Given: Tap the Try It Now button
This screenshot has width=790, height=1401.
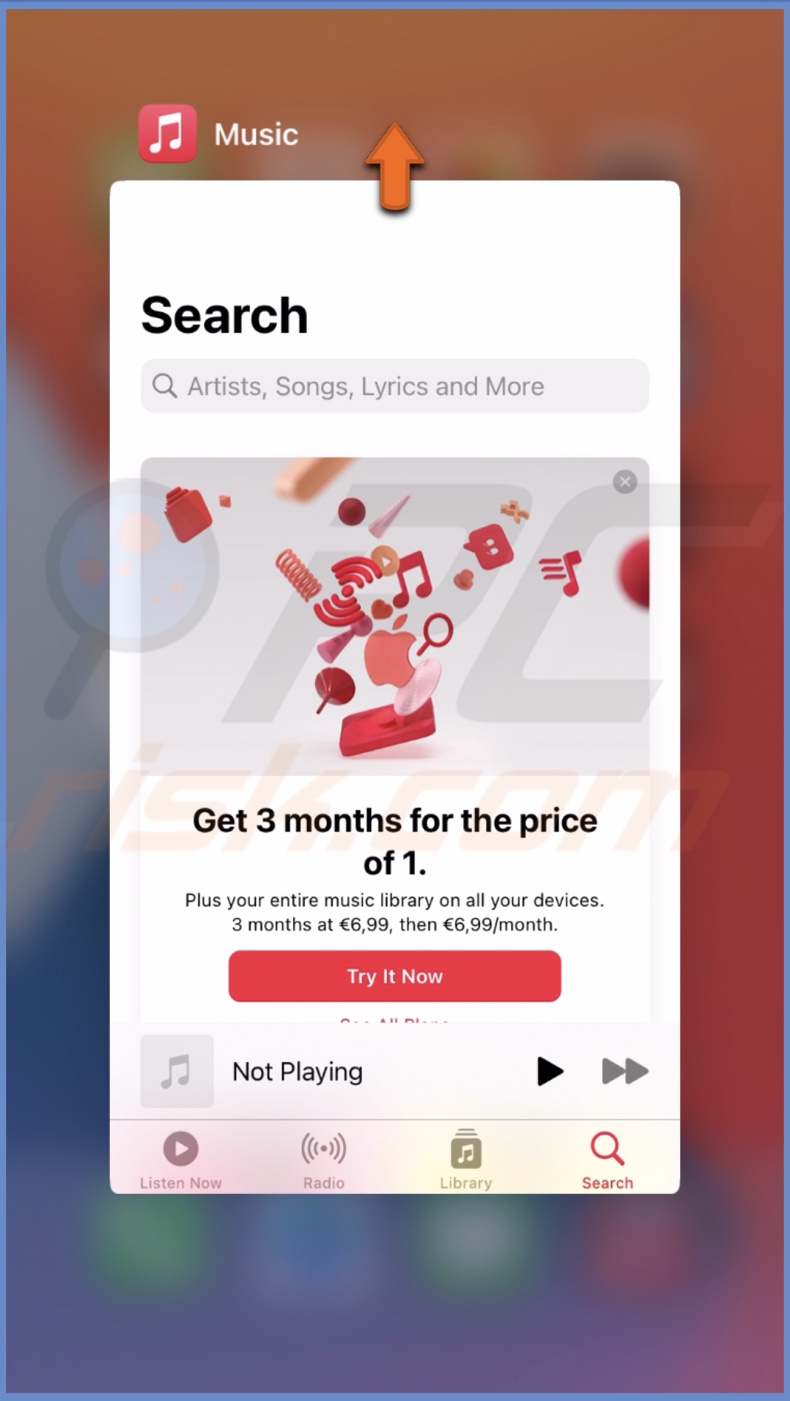Looking at the screenshot, I should (394, 976).
